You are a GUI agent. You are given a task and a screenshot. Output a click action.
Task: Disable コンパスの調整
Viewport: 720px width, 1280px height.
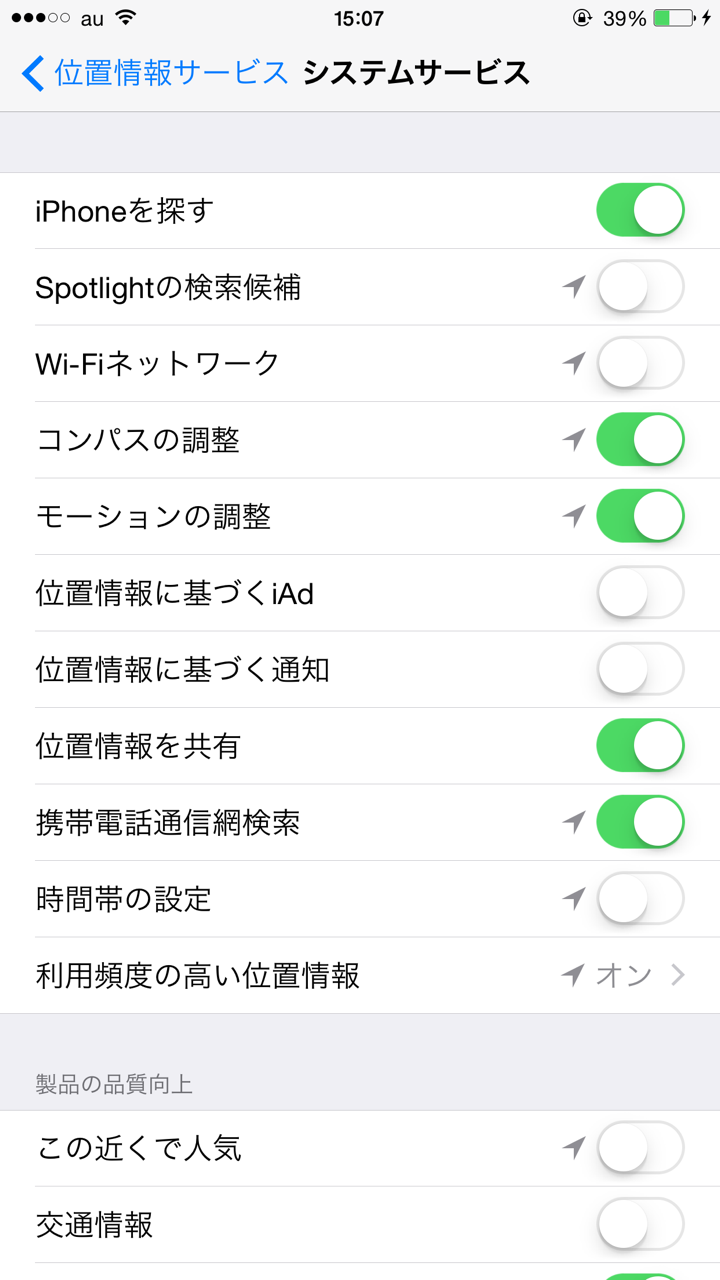640,440
